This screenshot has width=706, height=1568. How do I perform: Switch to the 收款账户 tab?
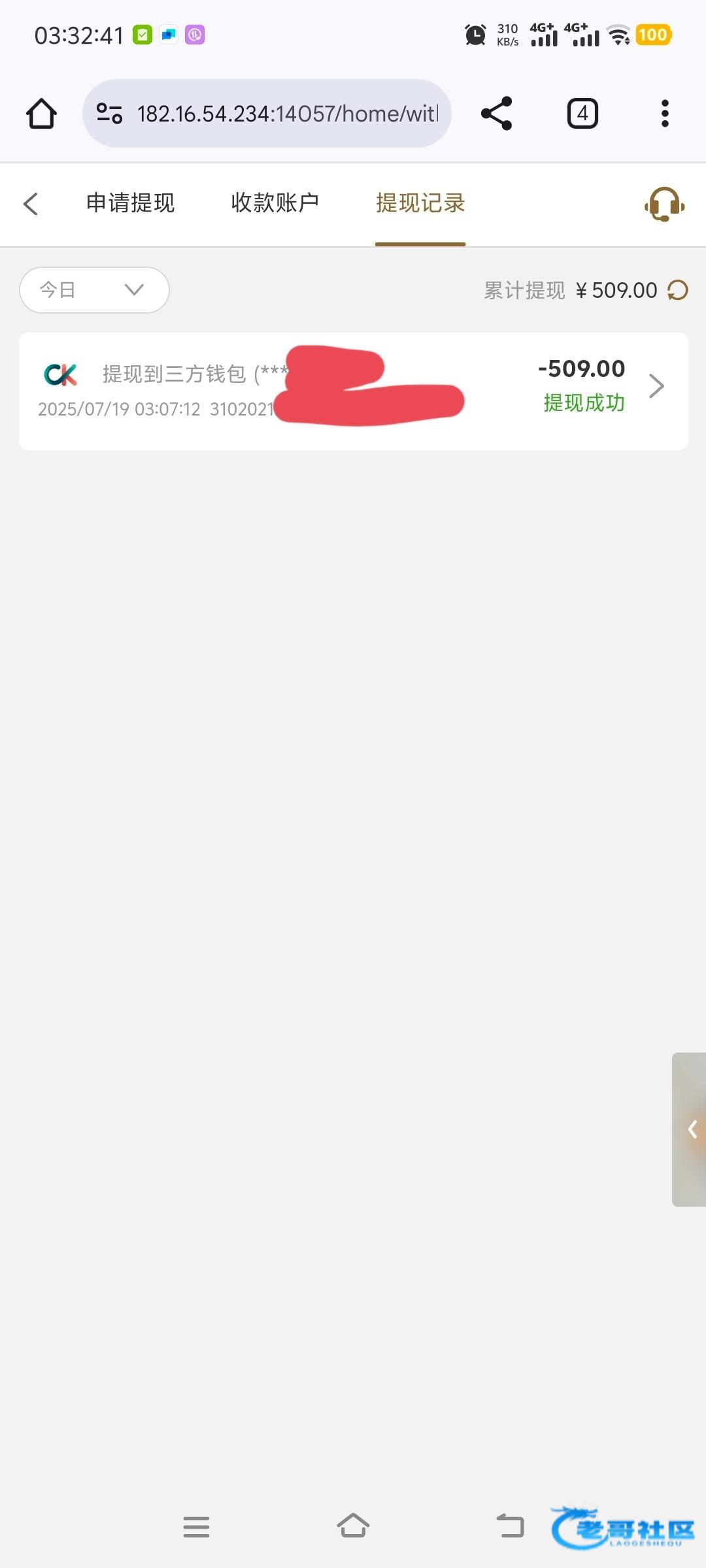pyautogui.click(x=275, y=203)
